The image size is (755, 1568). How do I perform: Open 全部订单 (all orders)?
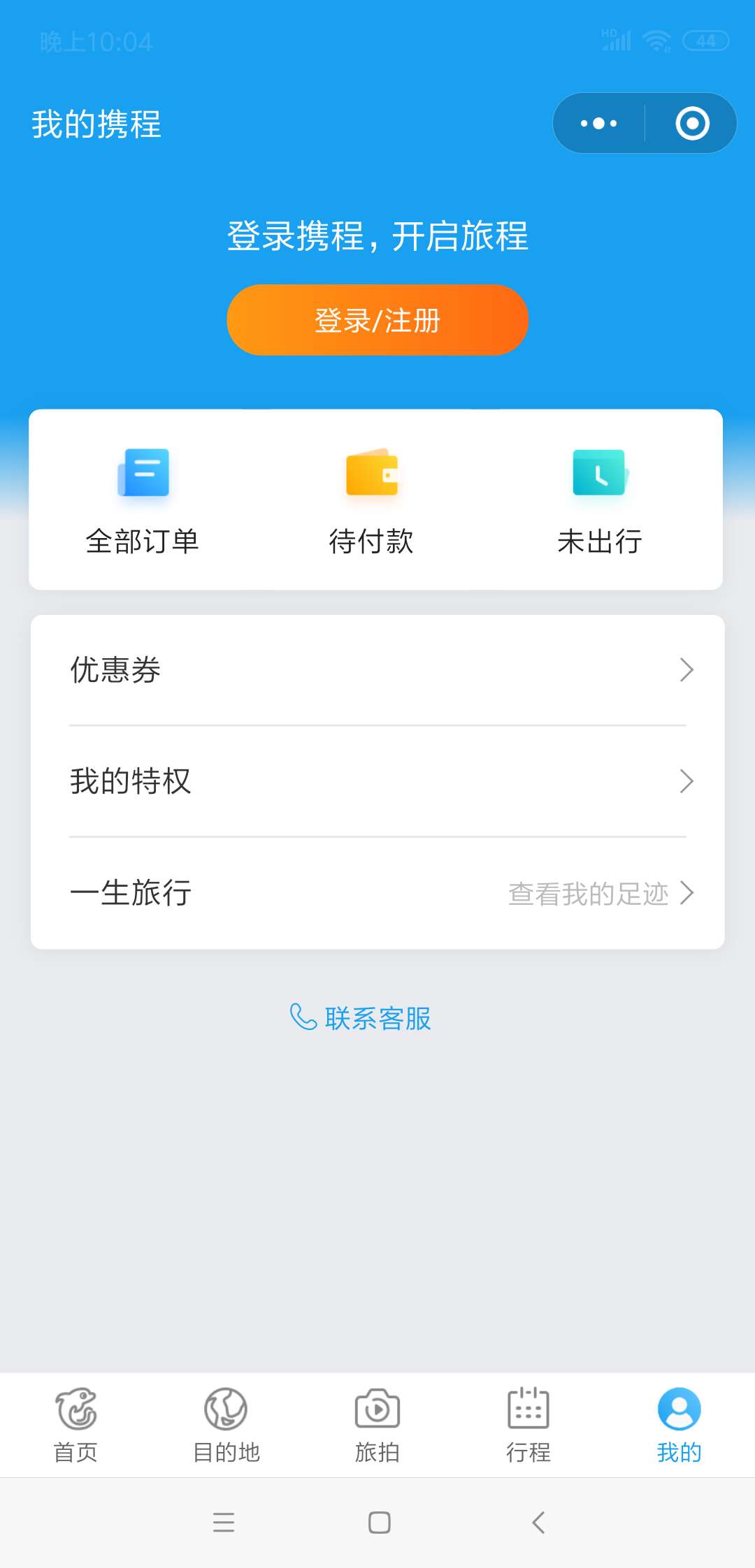[x=143, y=501]
